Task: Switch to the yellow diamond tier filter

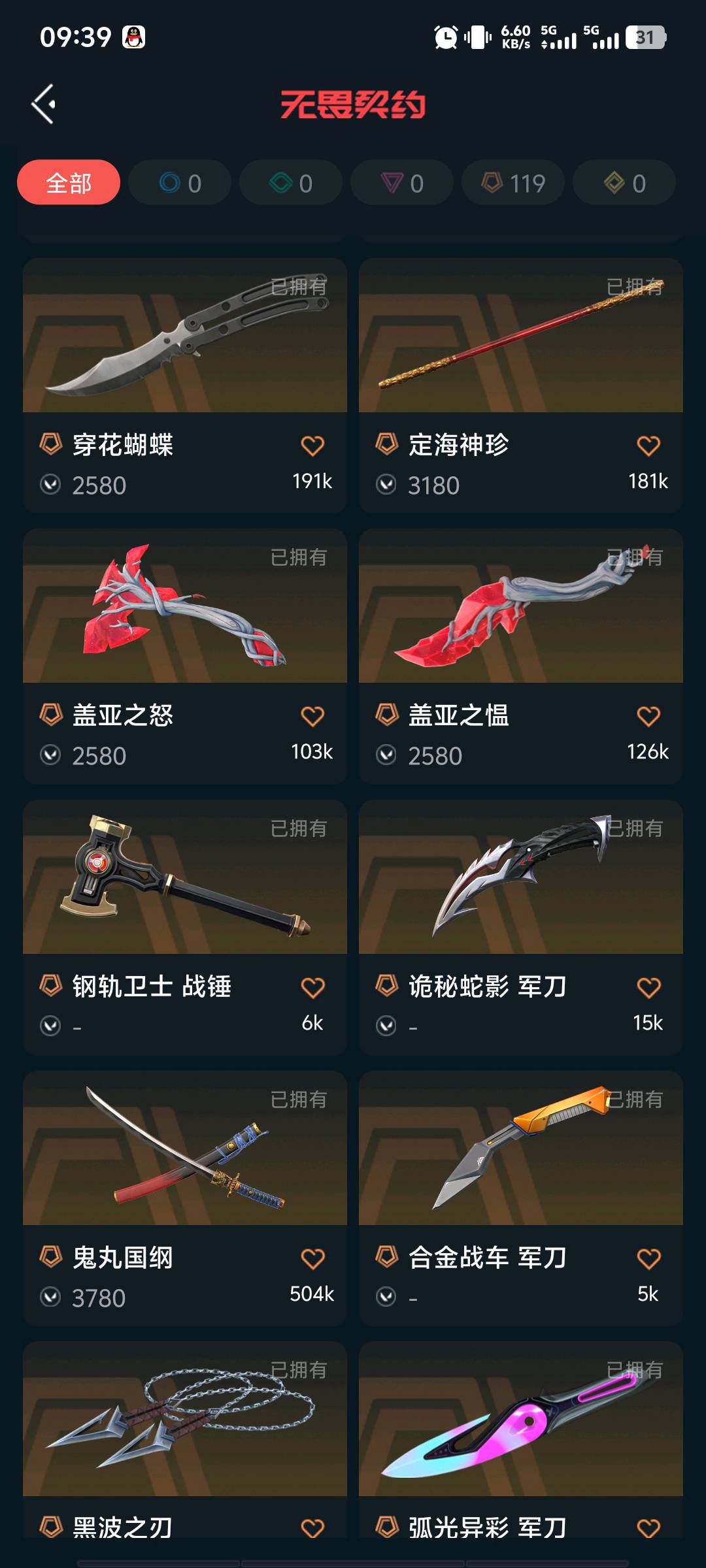Action: pos(624,183)
